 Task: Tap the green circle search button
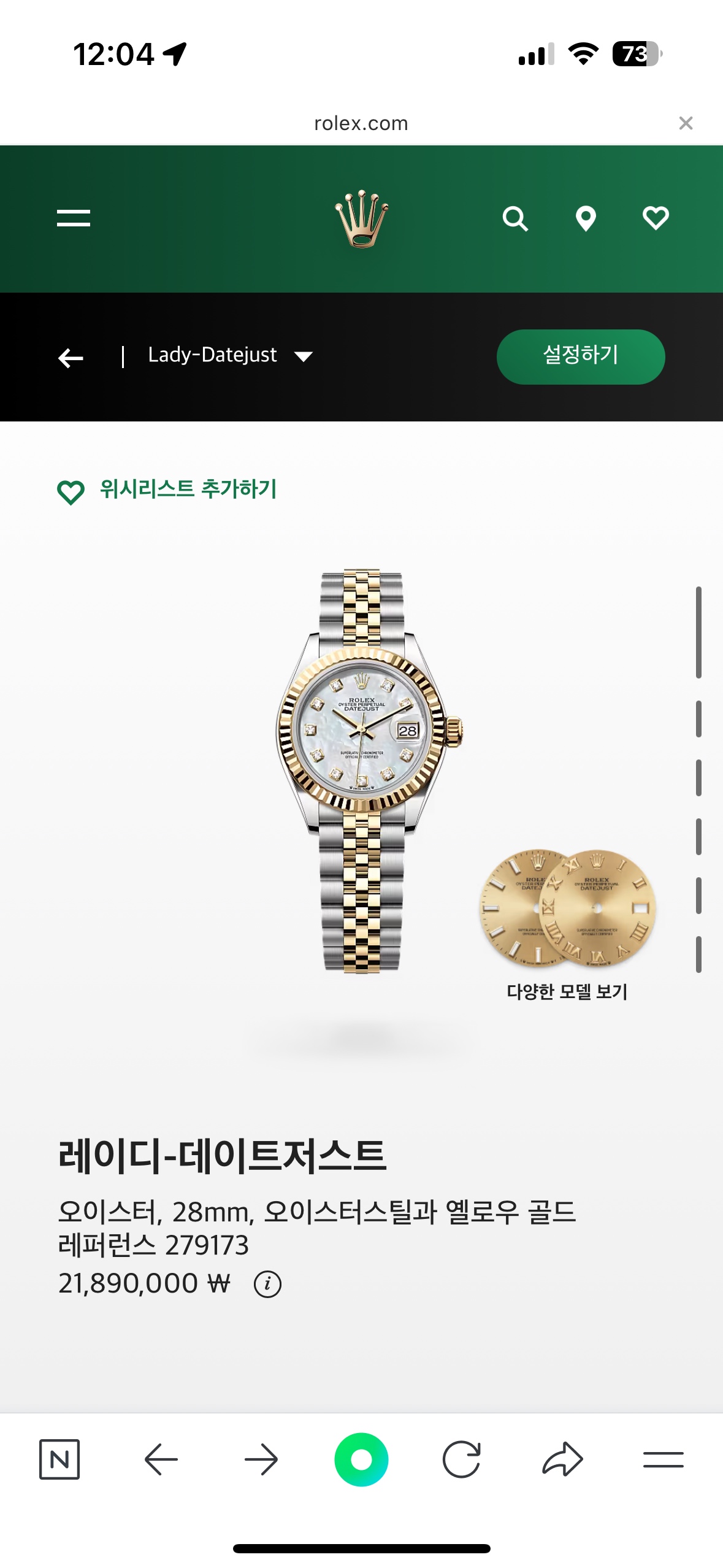pos(361,1459)
